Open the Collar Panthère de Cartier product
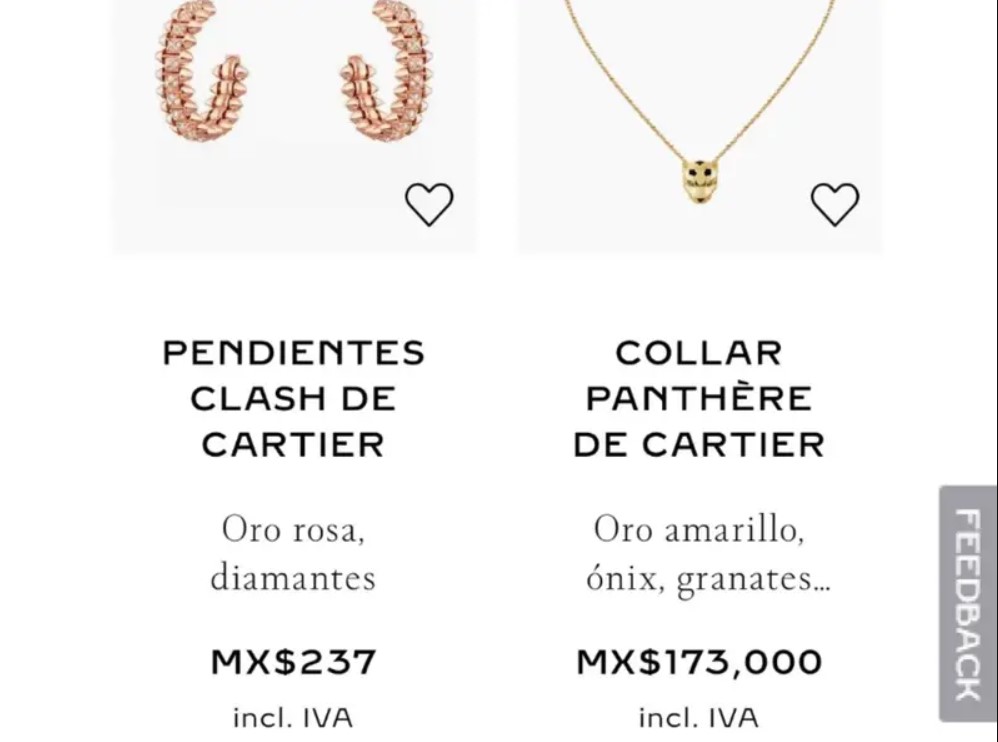Image resolution: width=998 pixels, height=742 pixels. (699, 398)
